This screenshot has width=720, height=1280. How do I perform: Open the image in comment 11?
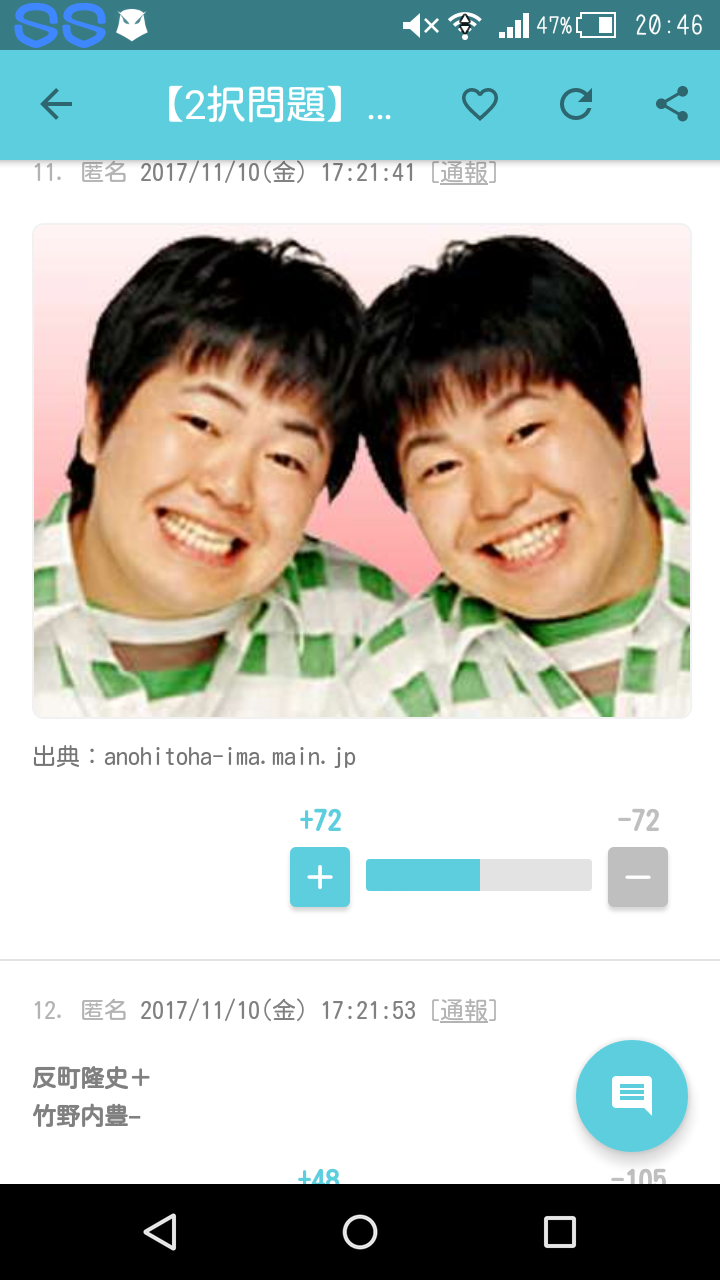coord(362,471)
